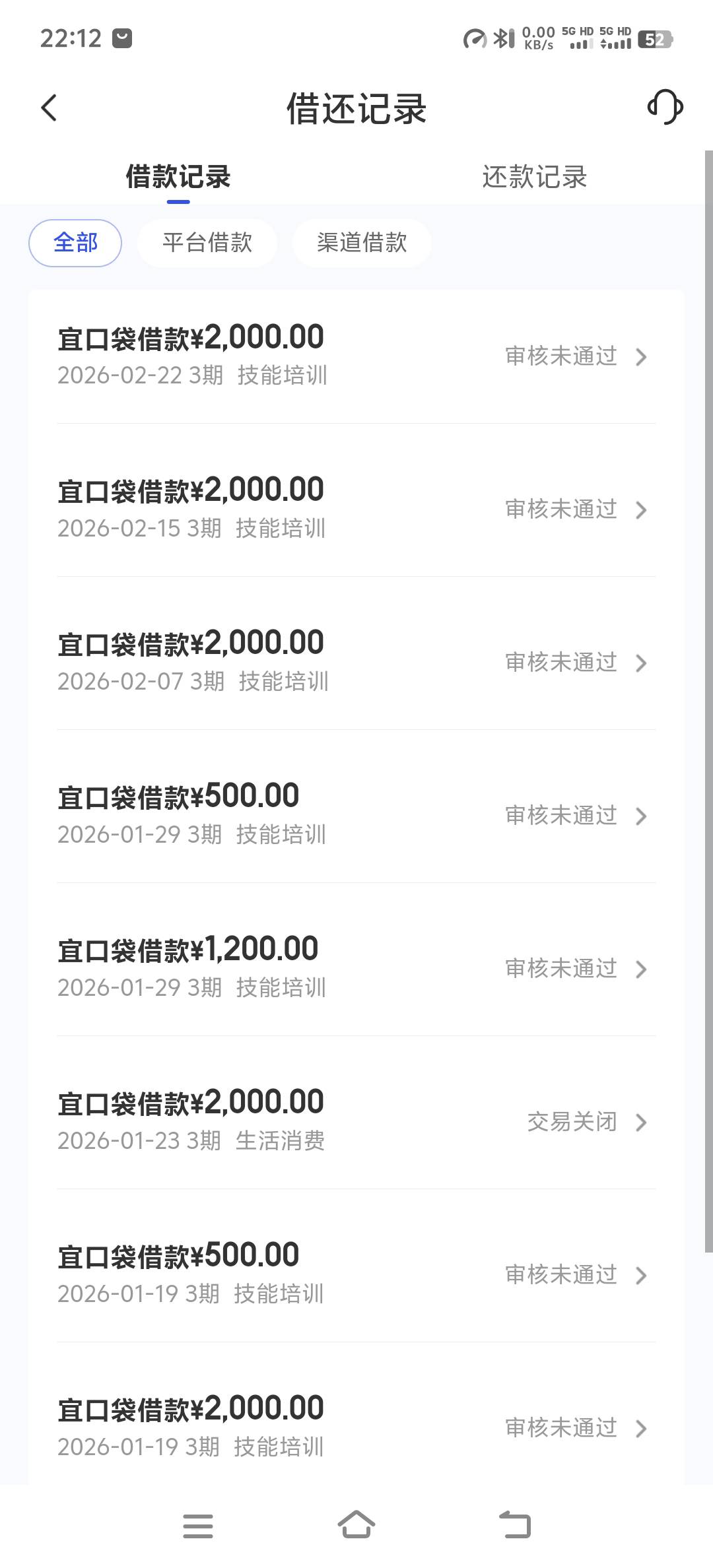Open customer service headset icon
This screenshot has height=1568, width=713.
(665, 108)
